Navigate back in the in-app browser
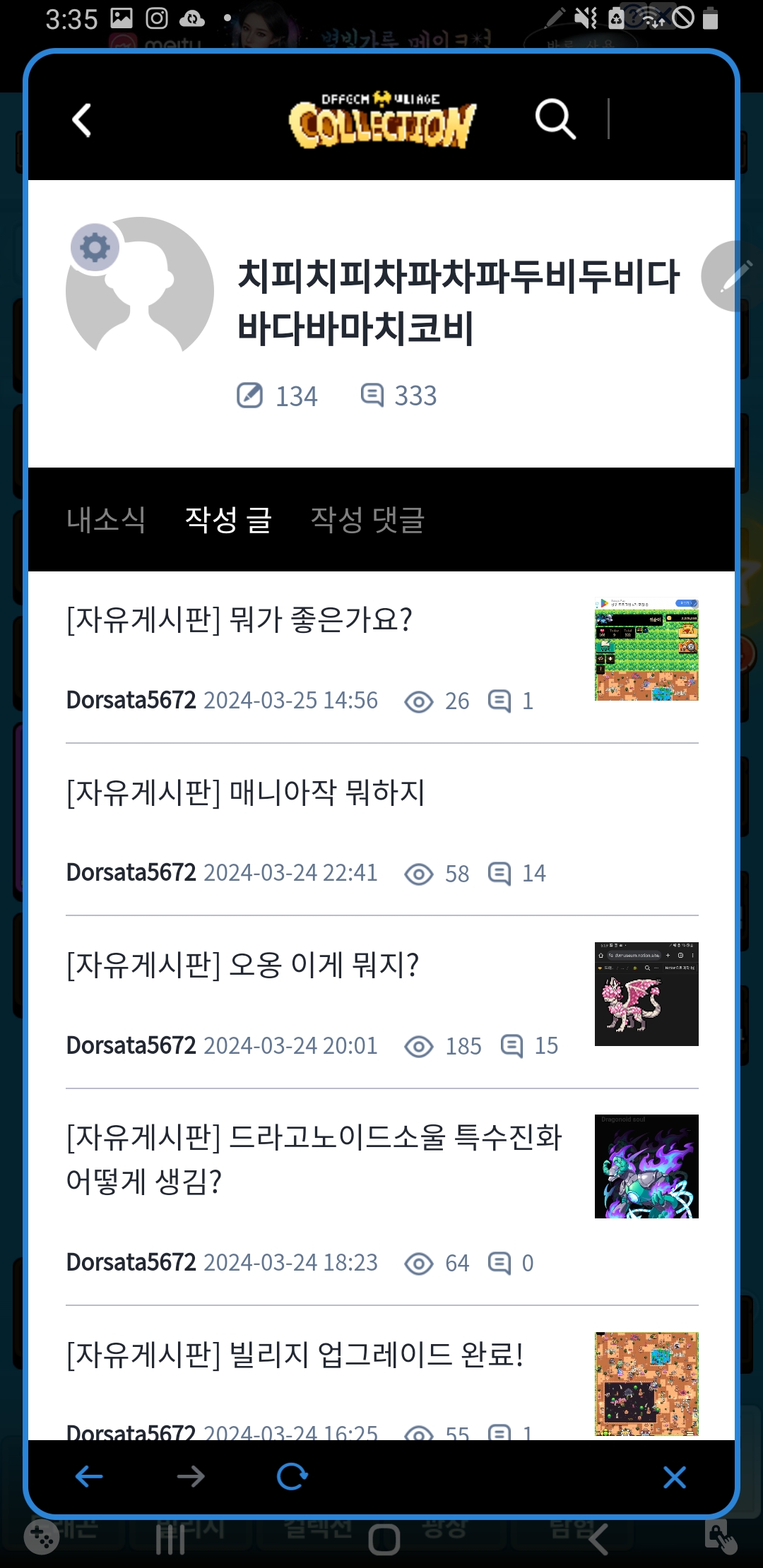This screenshot has height=1568, width=763. coord(89,1476)
